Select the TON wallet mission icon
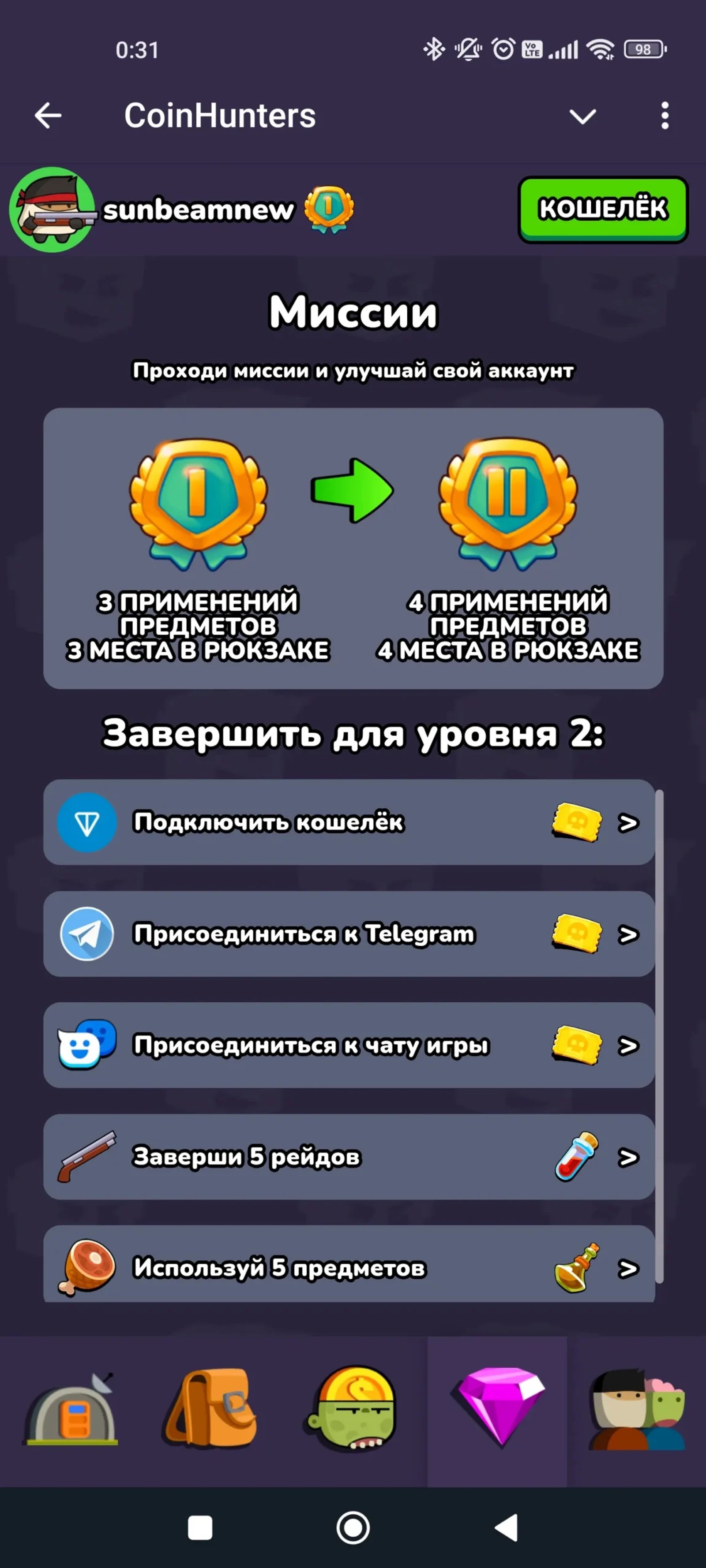Image resolution: width=706 pixels, height=1568 pixels. coord(86,822)
